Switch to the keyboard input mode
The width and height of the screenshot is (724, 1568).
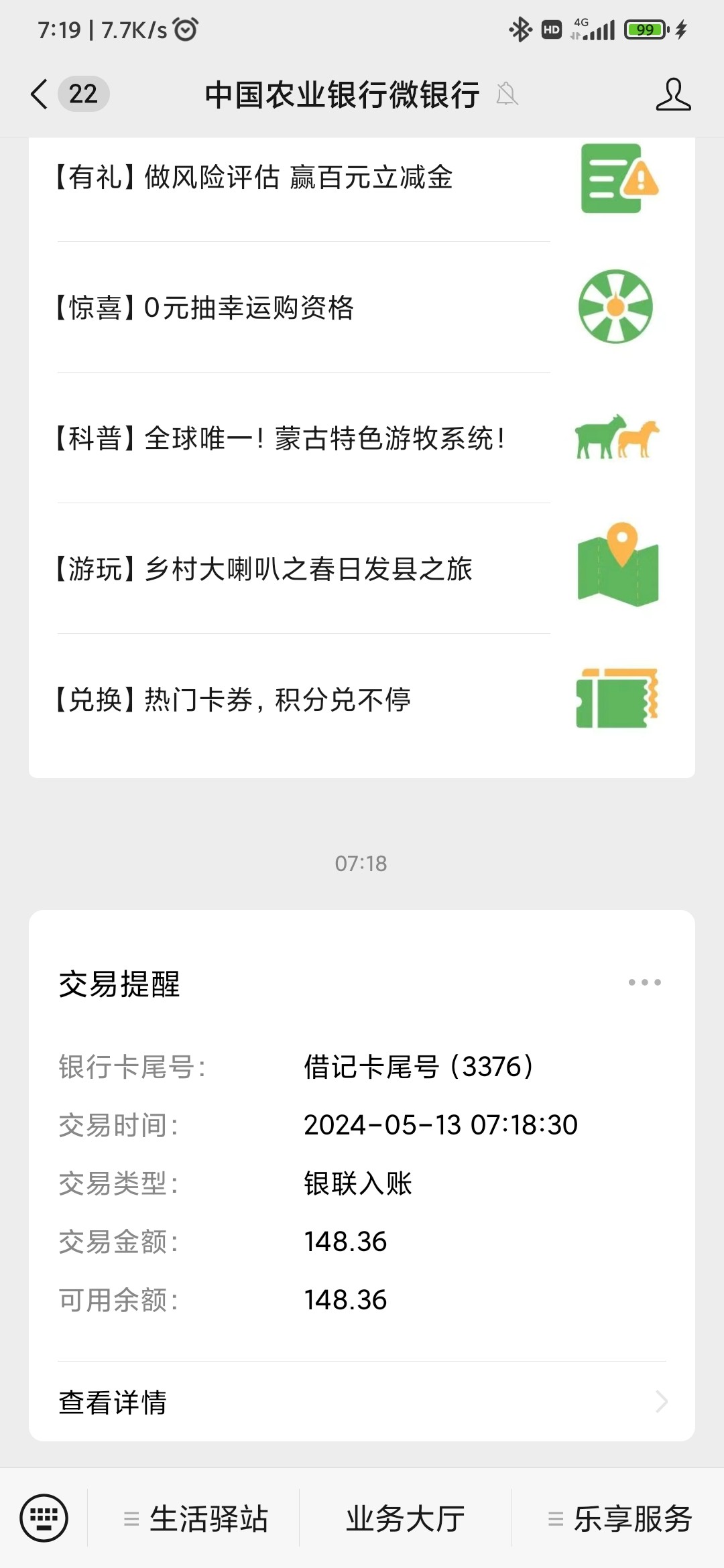coord(44,1518)
